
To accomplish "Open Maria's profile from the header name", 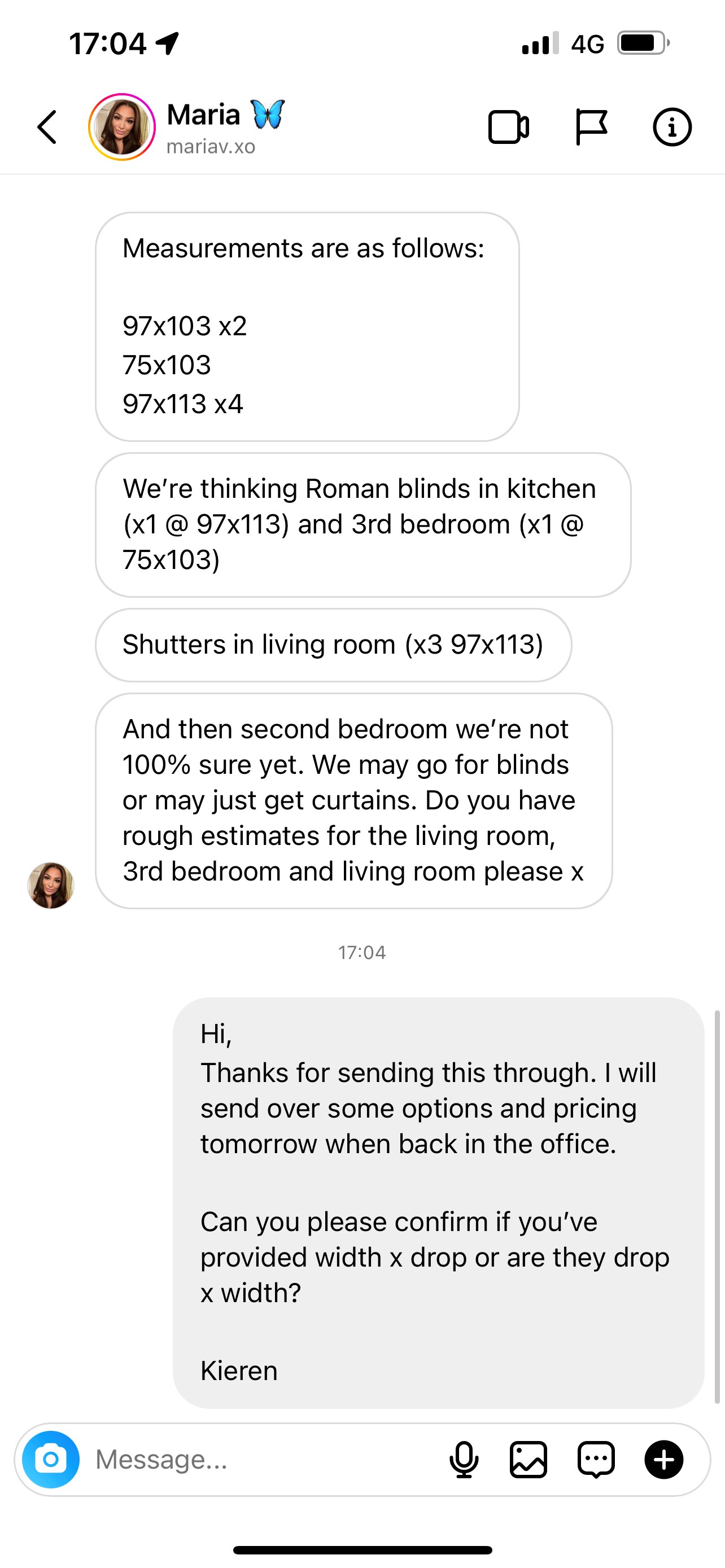I will pos(204,116).
